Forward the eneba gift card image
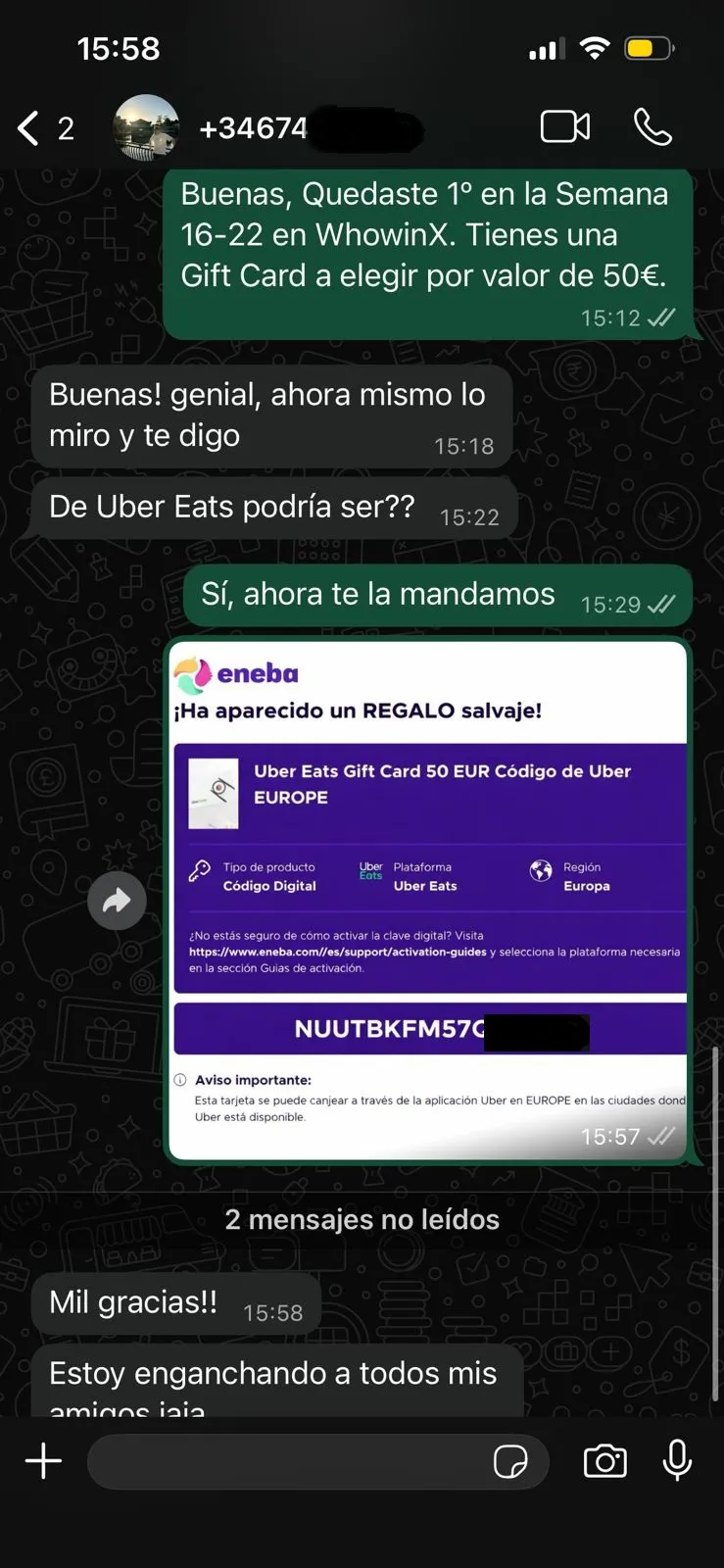 [117, 900]
